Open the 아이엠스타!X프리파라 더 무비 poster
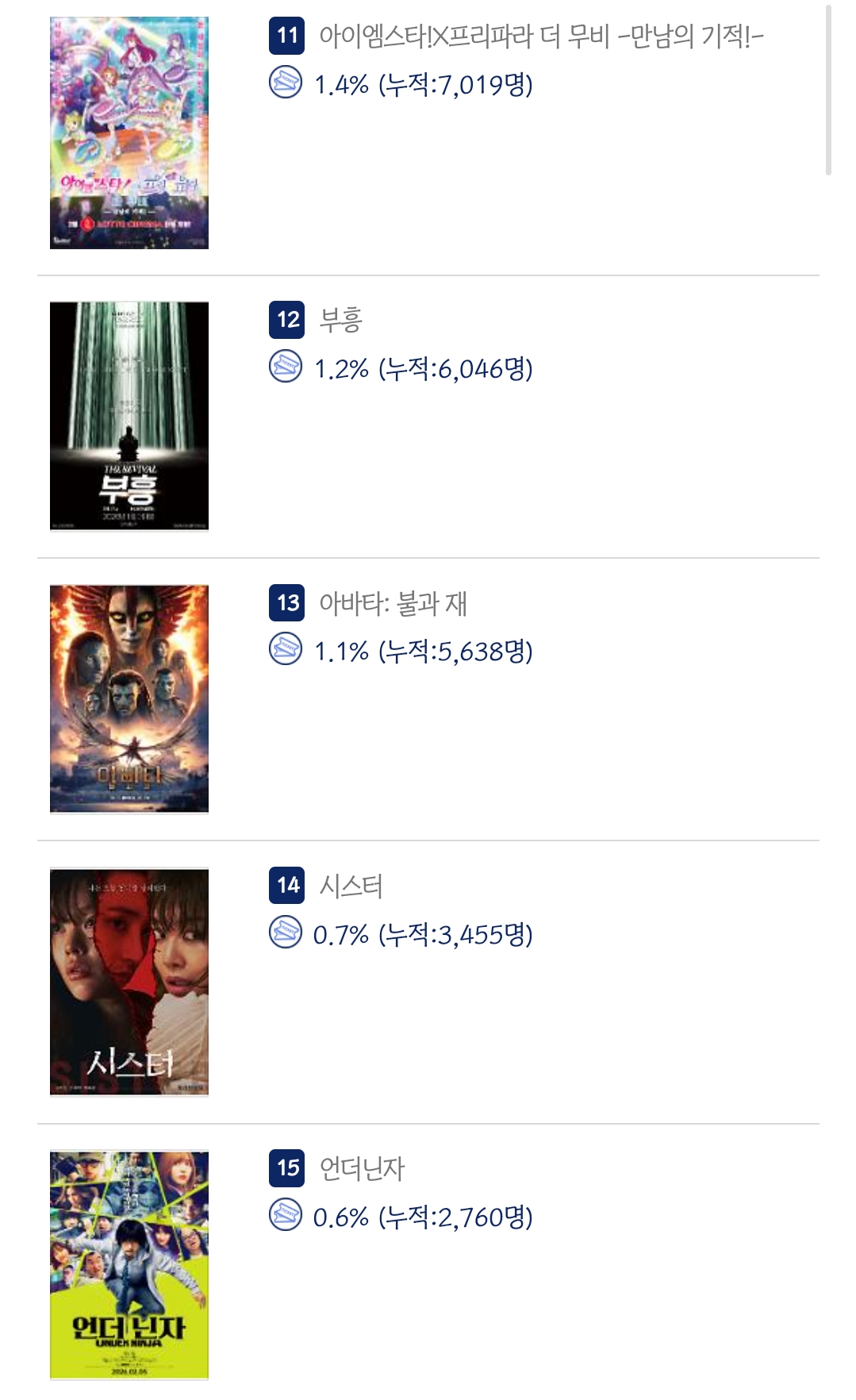Viewport: 856px width, 1400px height. [129, 133]
